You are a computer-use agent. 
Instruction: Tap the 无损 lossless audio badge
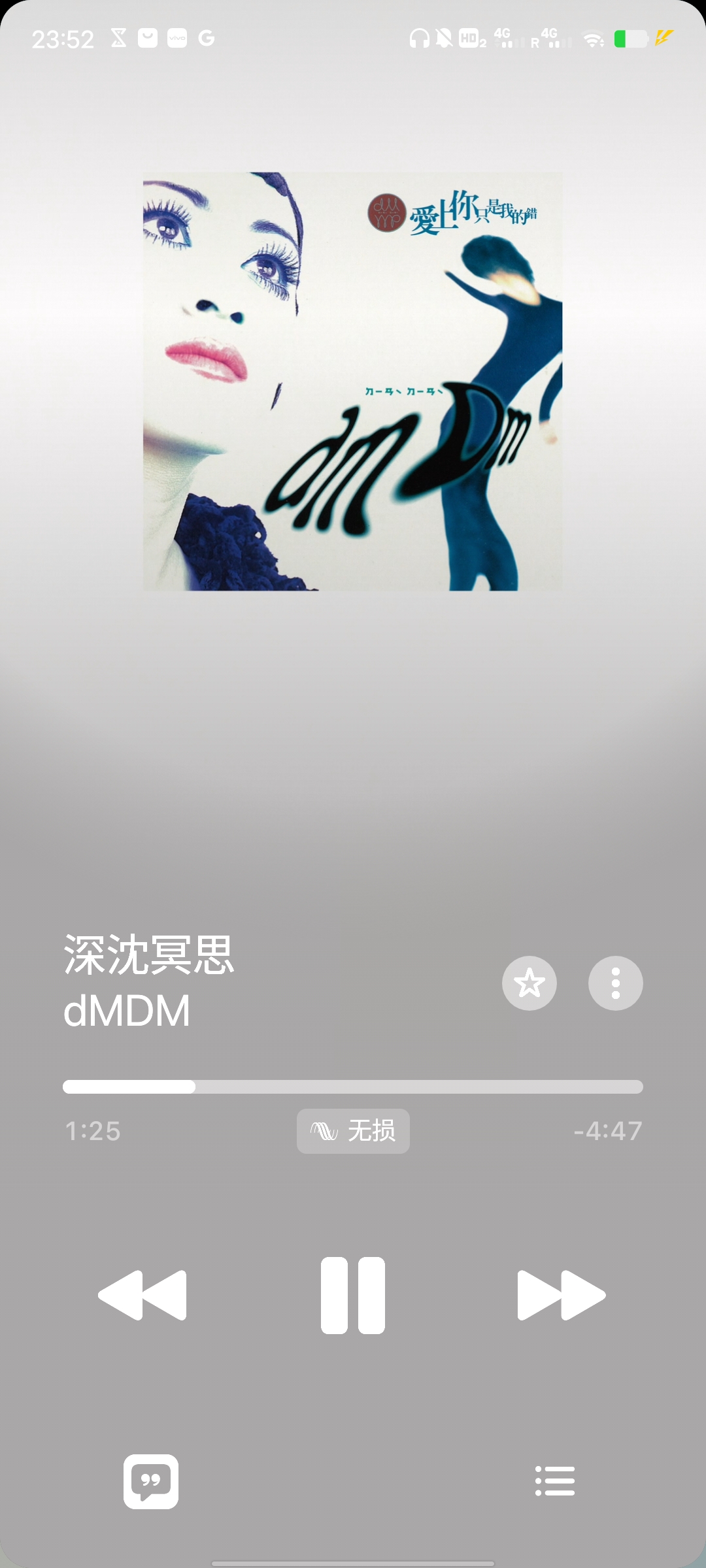(x=353, y=1131)
